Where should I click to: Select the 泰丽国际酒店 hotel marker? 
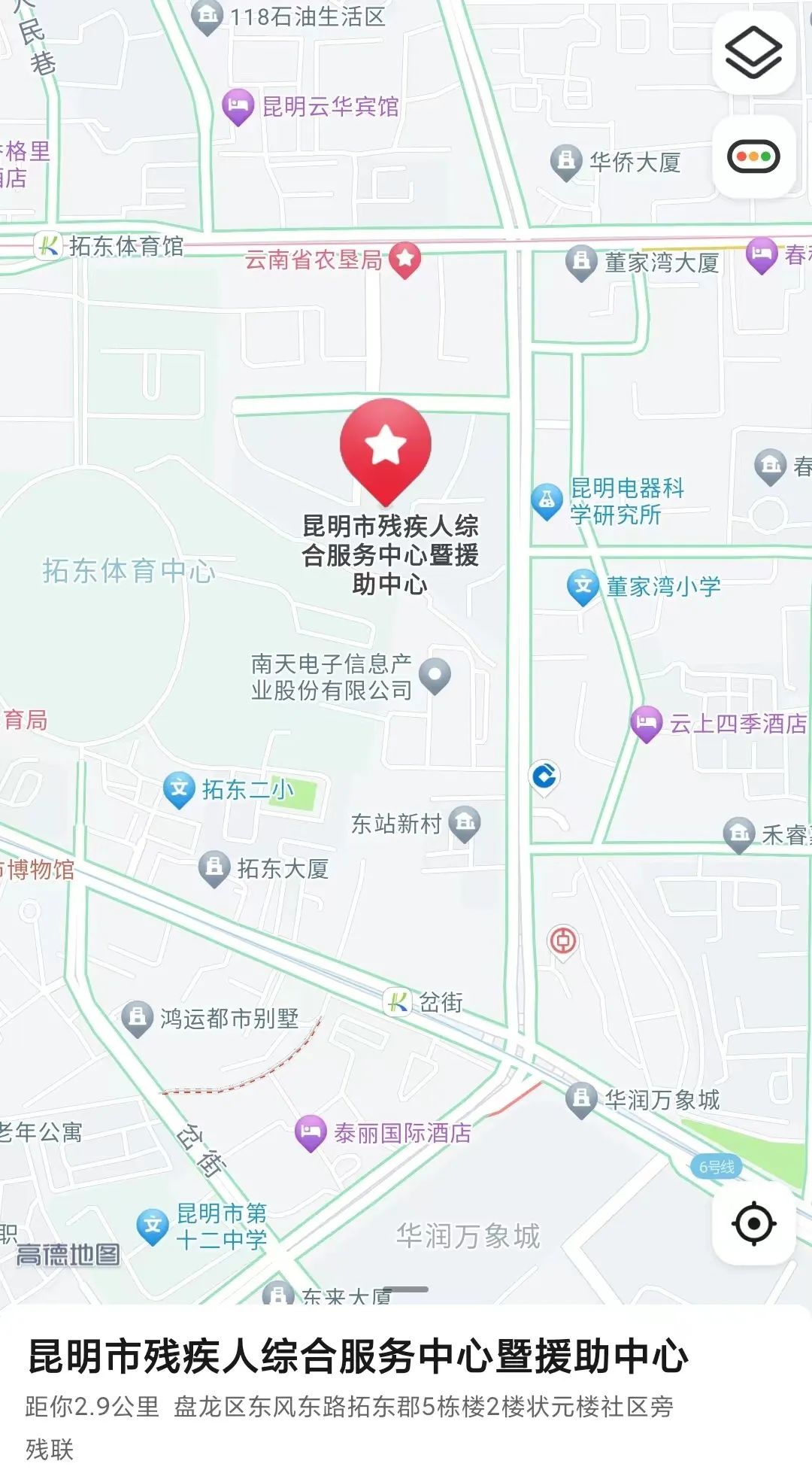(310, 1133)
